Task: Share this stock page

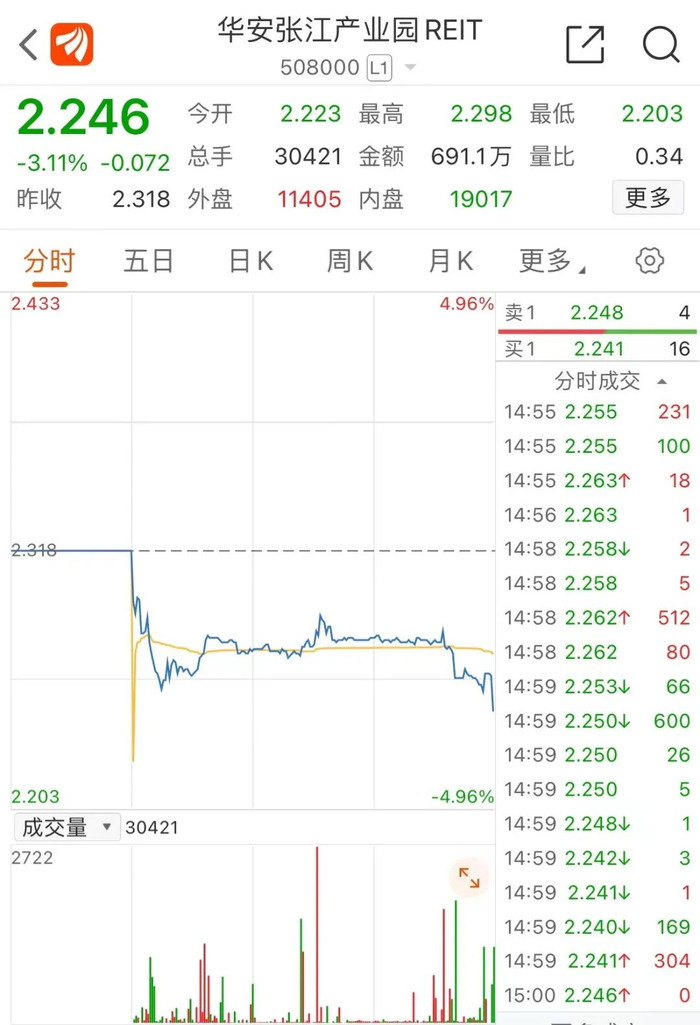Action: pos(585,44)
